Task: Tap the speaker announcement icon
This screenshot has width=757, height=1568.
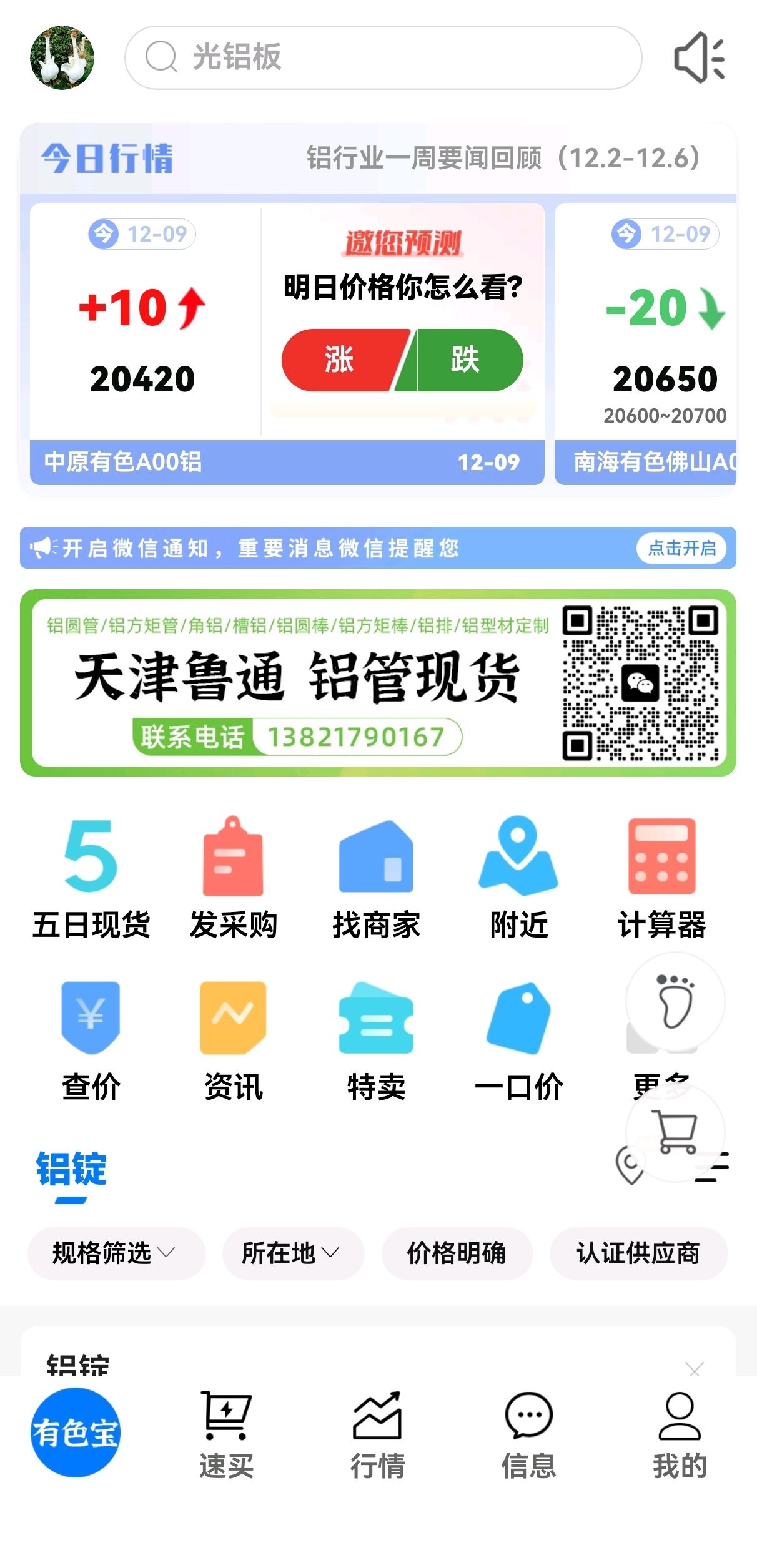Action: [699, 57]
